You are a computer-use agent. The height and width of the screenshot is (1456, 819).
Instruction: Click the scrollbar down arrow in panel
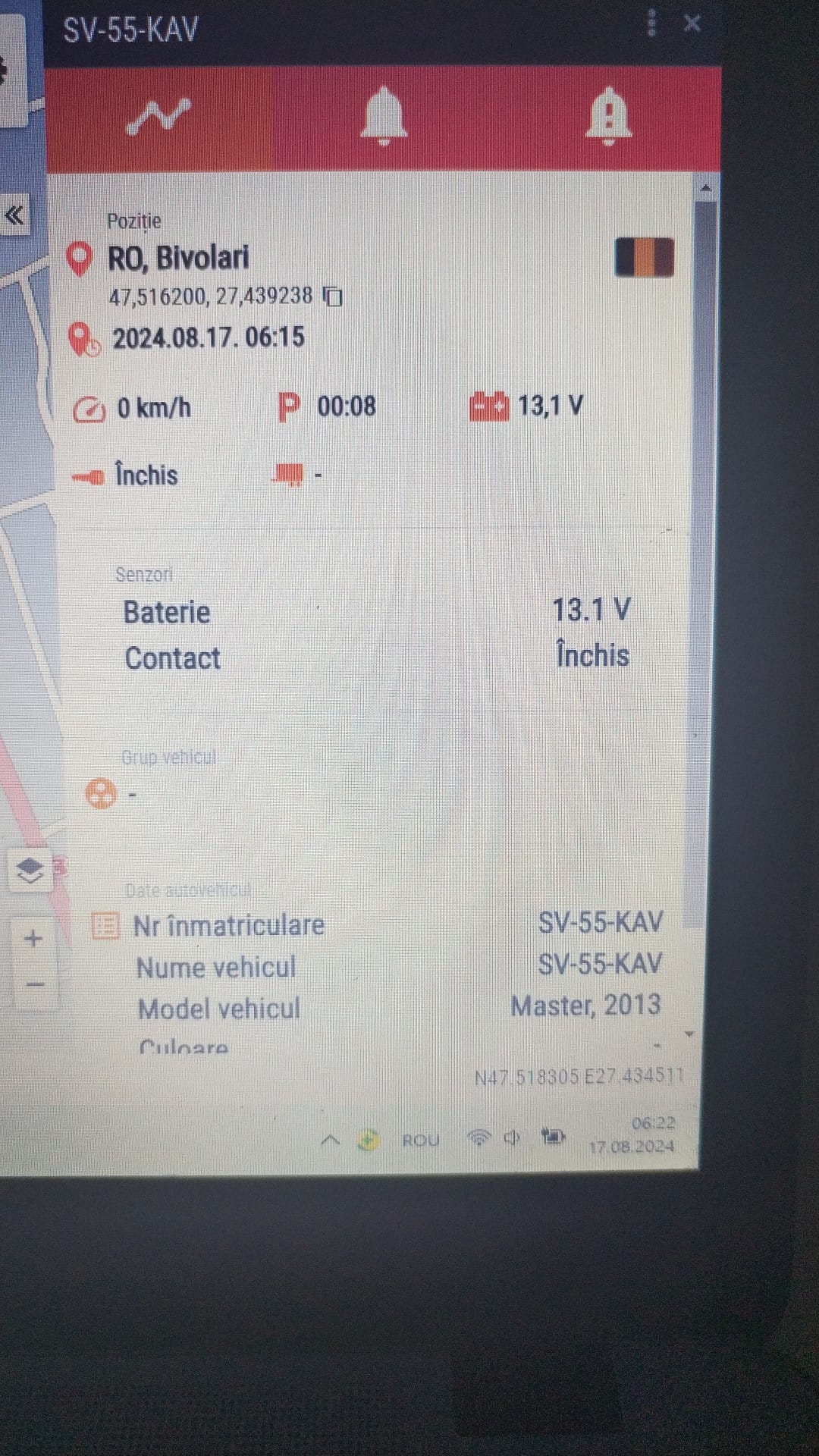pos(689,1034)
